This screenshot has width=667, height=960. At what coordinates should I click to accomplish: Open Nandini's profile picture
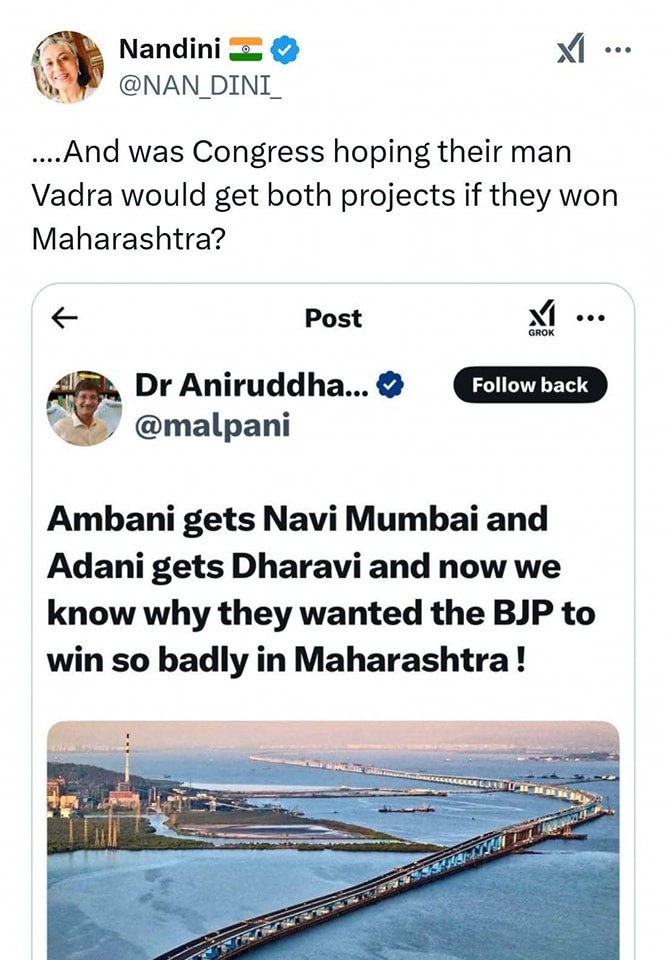click(x=67, y=67)
